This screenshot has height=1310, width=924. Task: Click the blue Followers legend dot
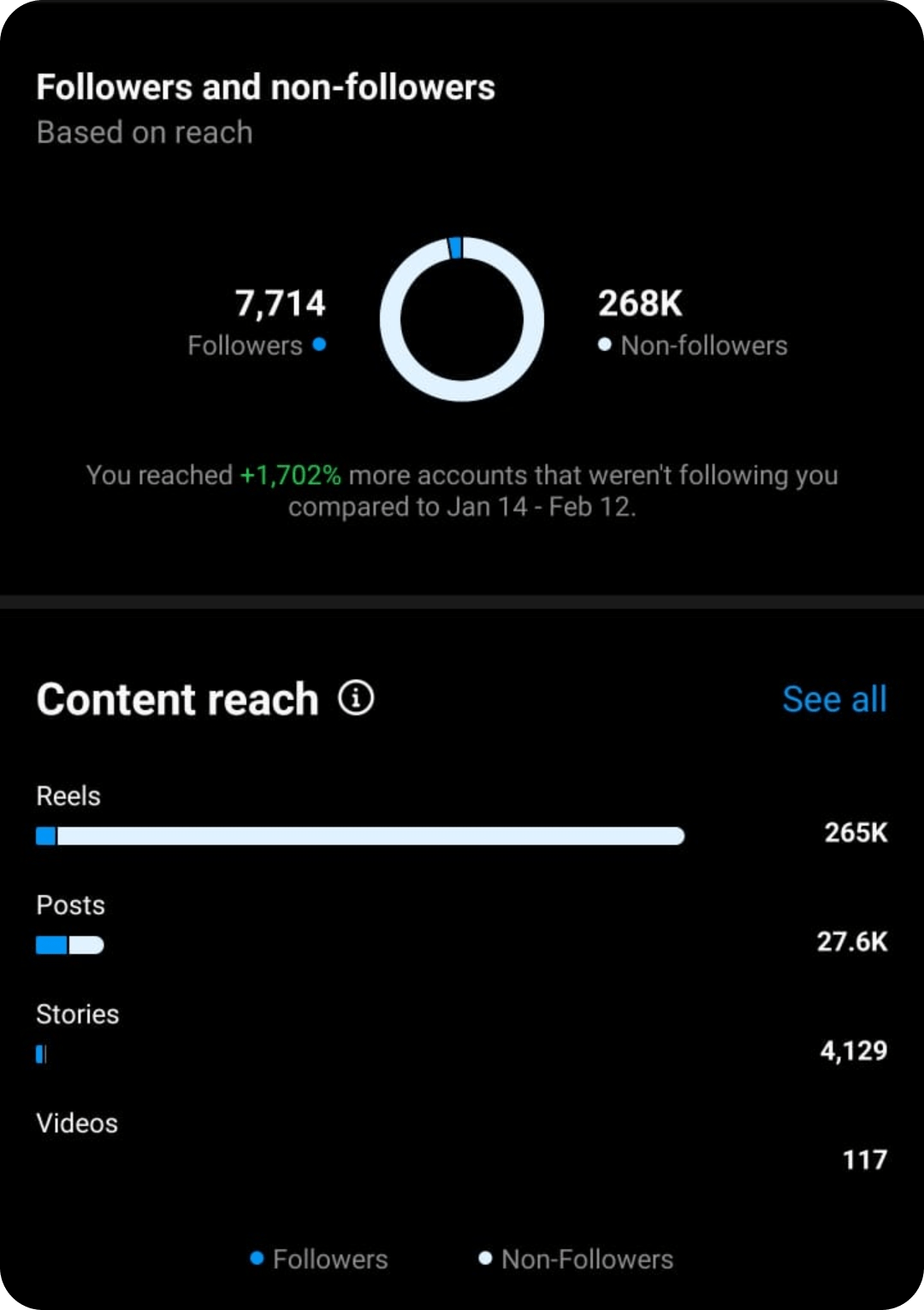[256, 1259]
